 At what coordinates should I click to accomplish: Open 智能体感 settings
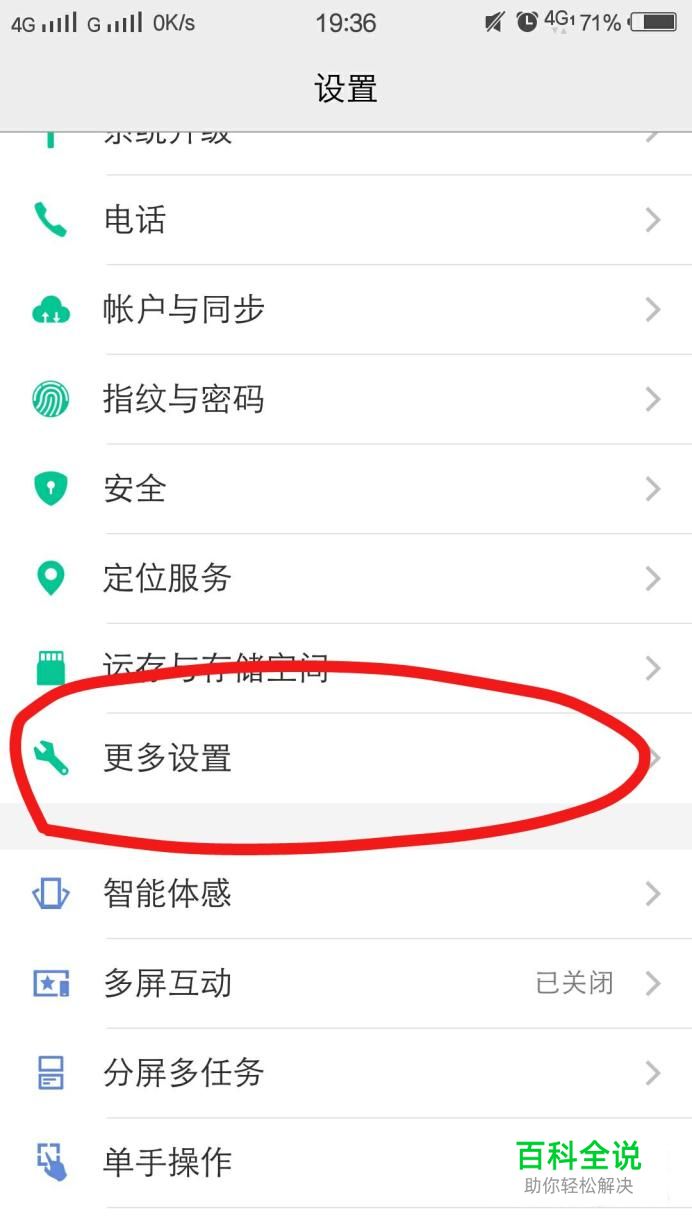tap(346, 893)
